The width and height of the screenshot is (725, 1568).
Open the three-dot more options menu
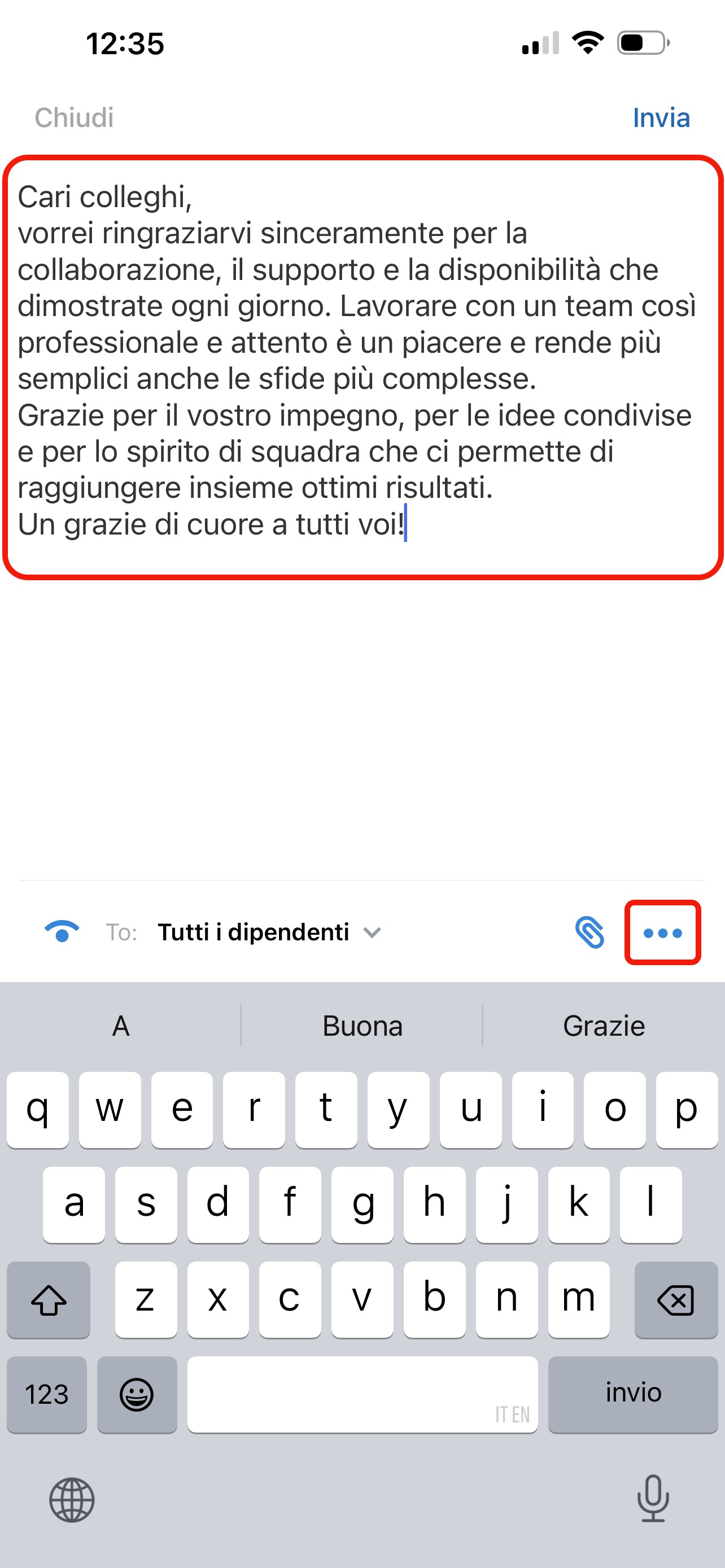[x=662, y=932]
